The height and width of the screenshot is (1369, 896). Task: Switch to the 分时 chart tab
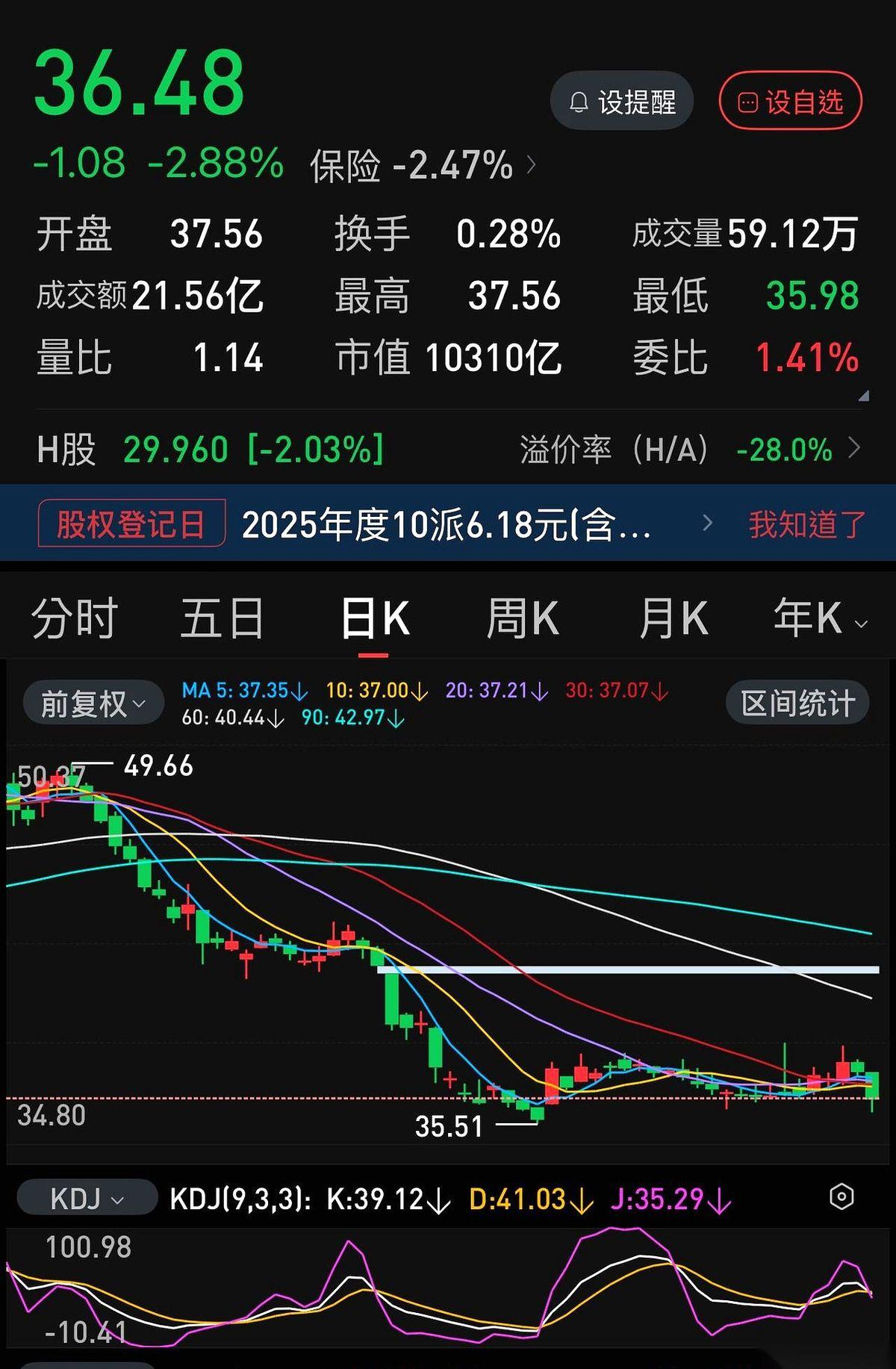tap(75, 618)
